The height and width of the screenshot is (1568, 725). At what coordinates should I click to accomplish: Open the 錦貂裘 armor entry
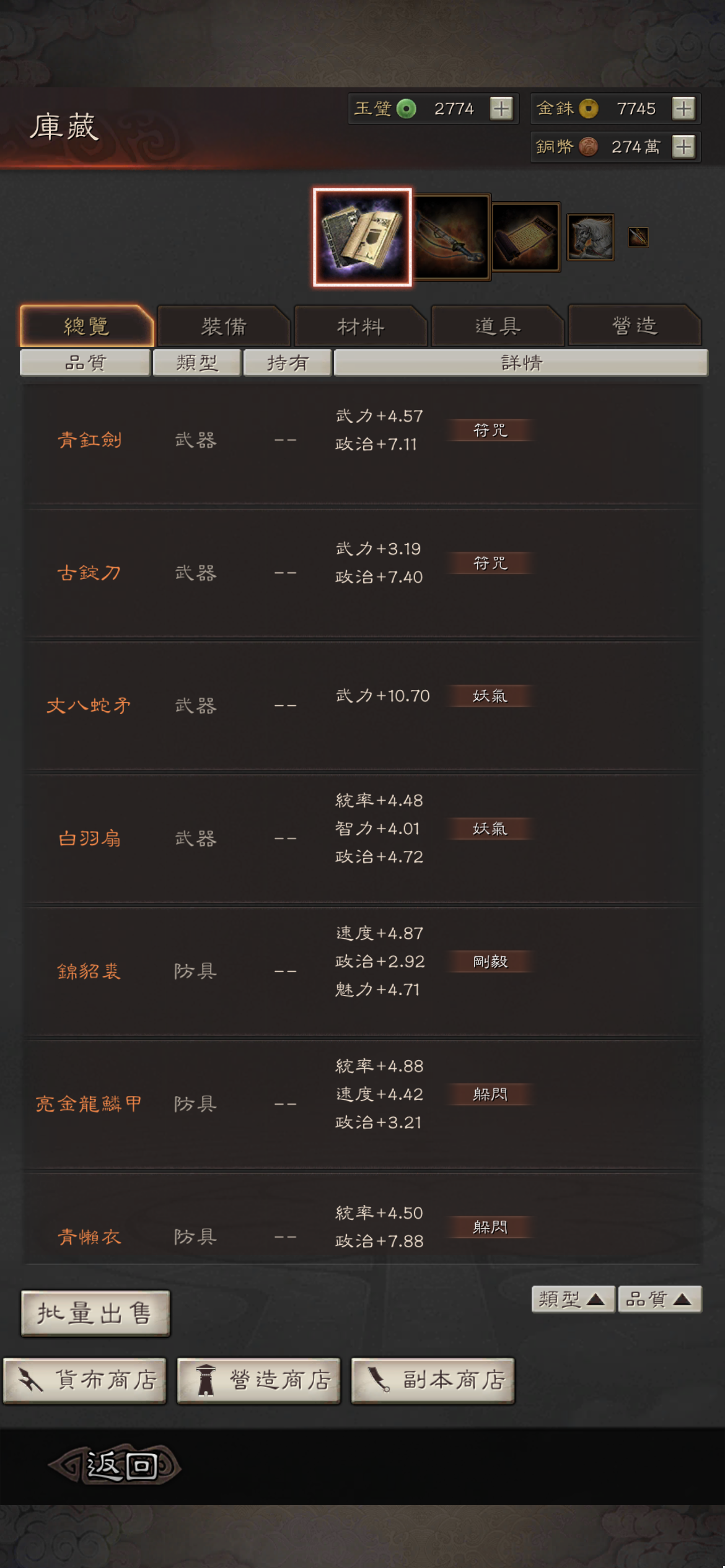click(362, 971)
